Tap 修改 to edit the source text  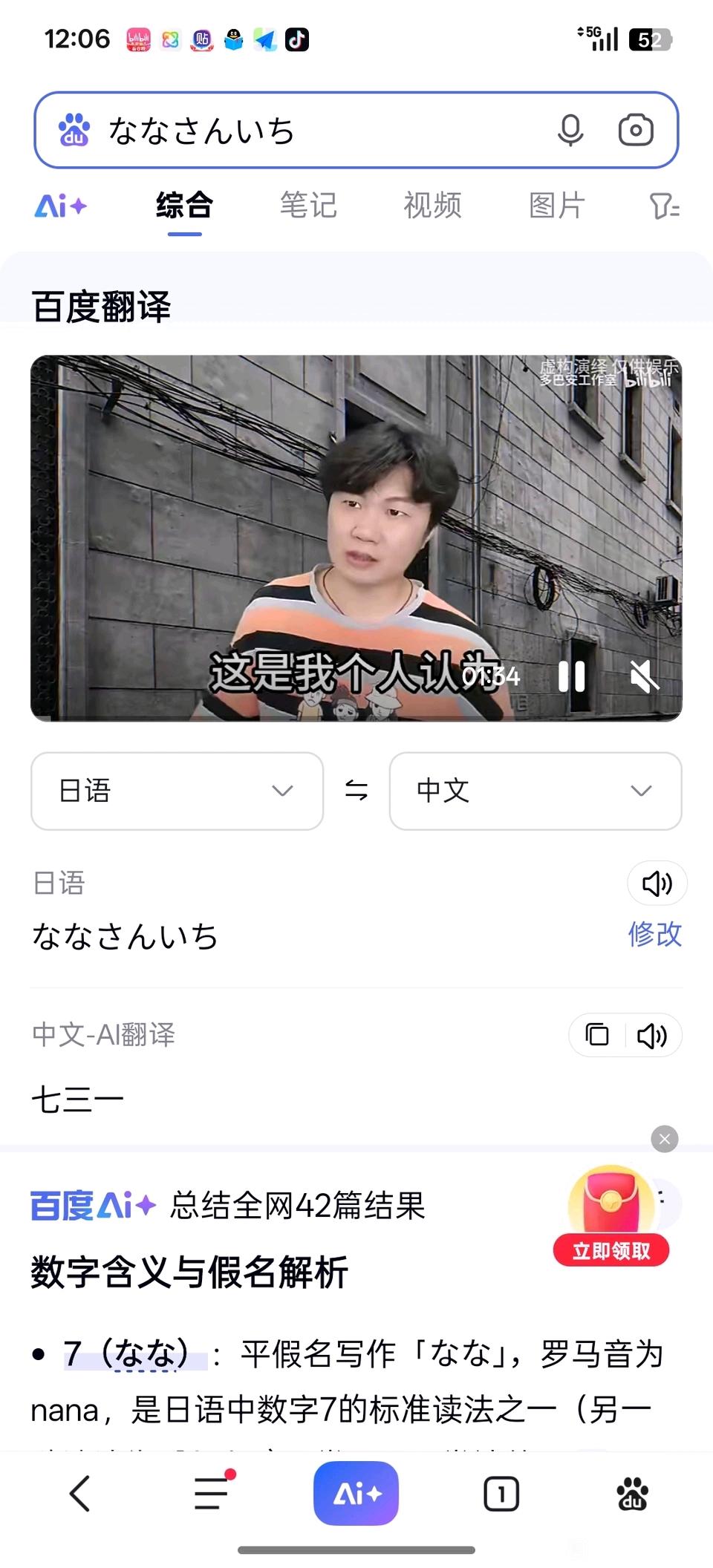pos(654,934)
